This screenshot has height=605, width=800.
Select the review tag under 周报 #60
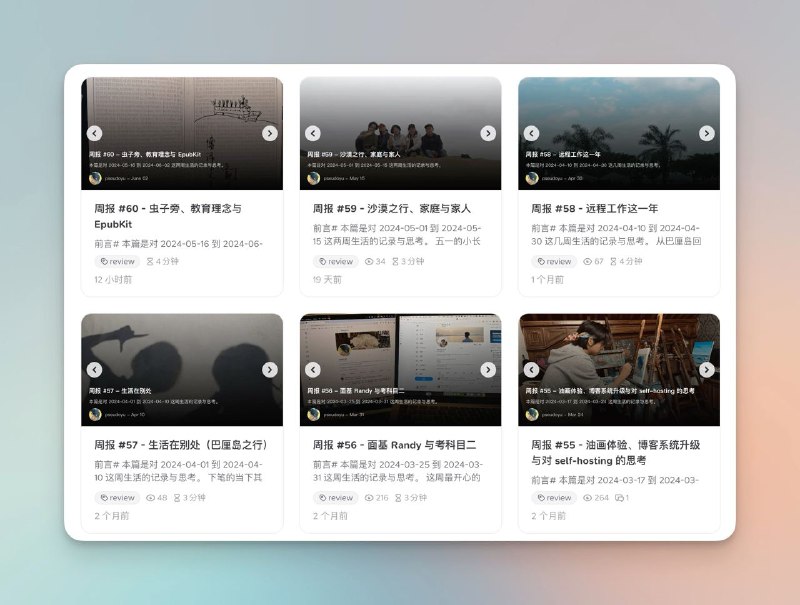(118, 261)
